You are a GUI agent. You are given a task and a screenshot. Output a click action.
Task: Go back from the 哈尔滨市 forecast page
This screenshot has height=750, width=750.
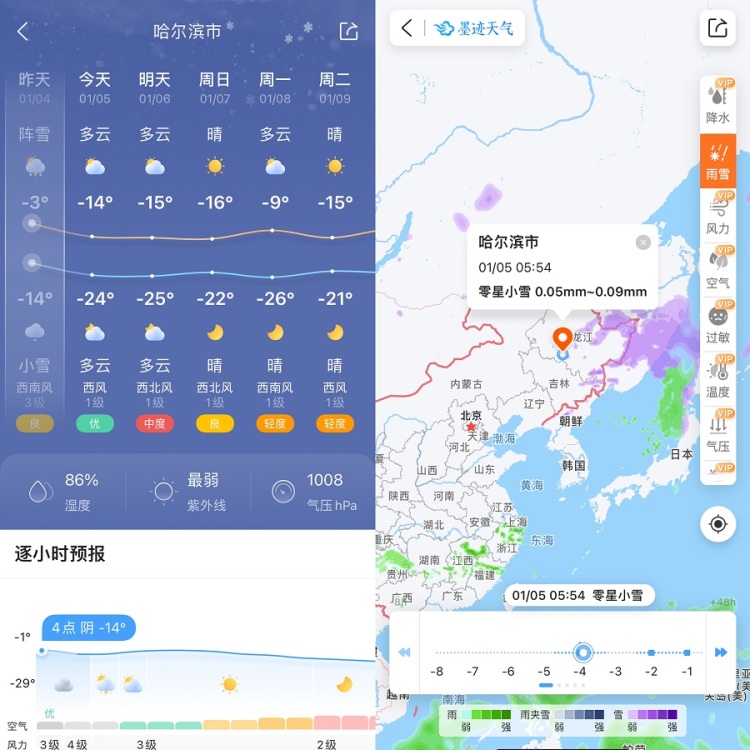(x=23, y=31)
